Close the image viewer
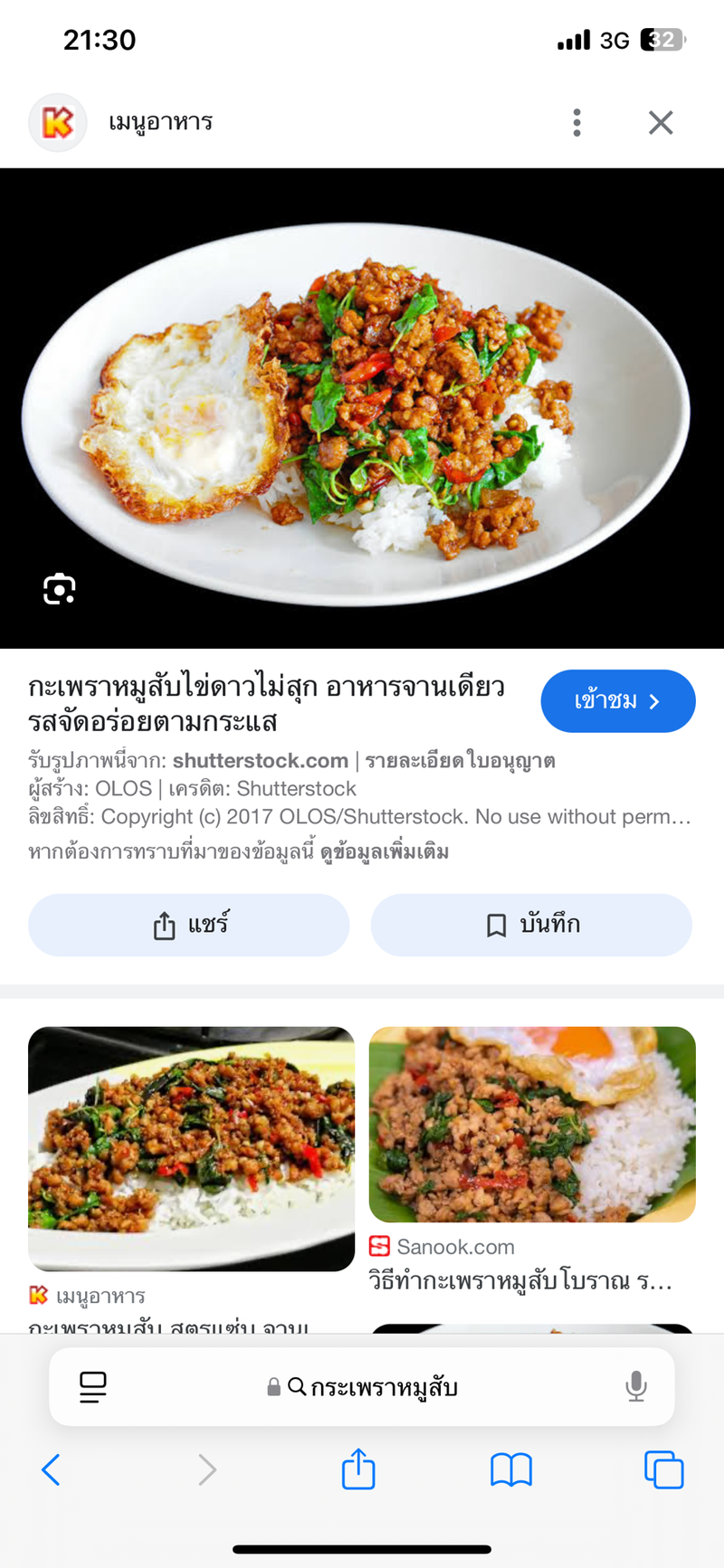 (661, 122)
